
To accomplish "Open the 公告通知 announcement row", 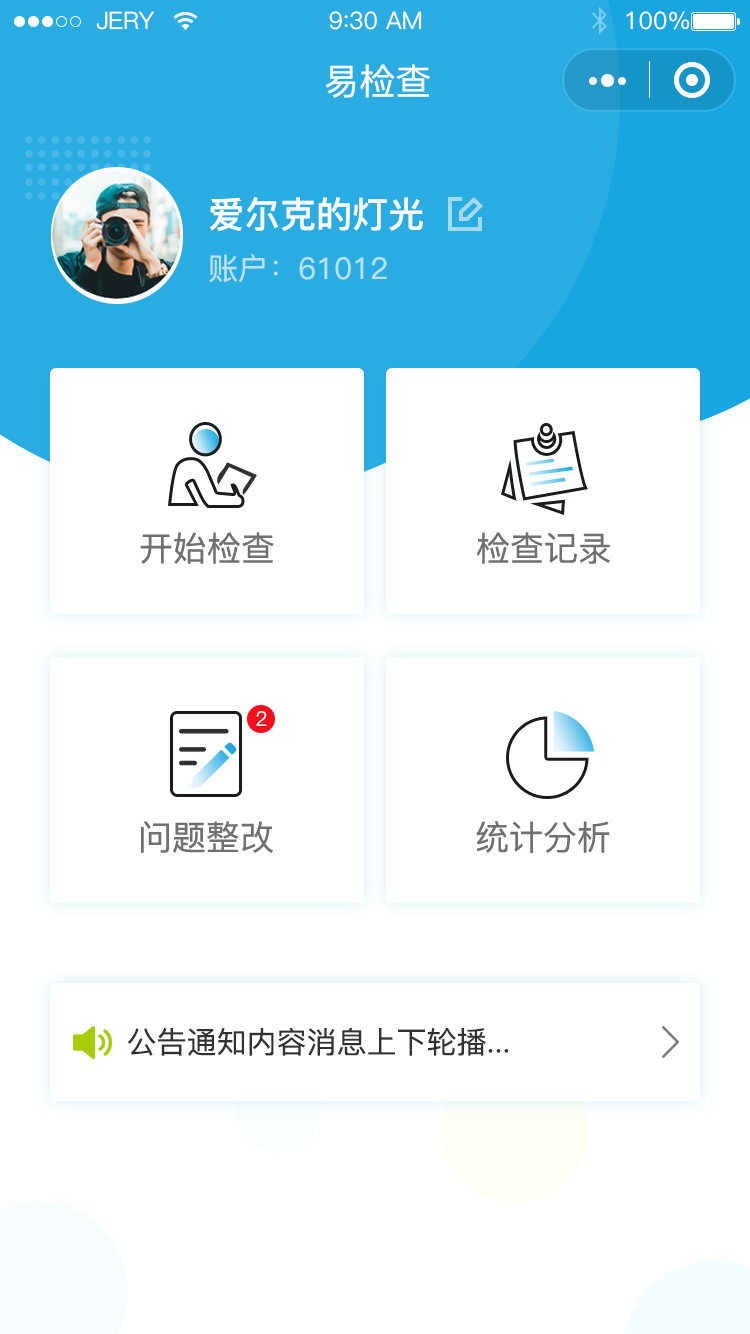I will pyautogui.click(x=375, y=1042).
